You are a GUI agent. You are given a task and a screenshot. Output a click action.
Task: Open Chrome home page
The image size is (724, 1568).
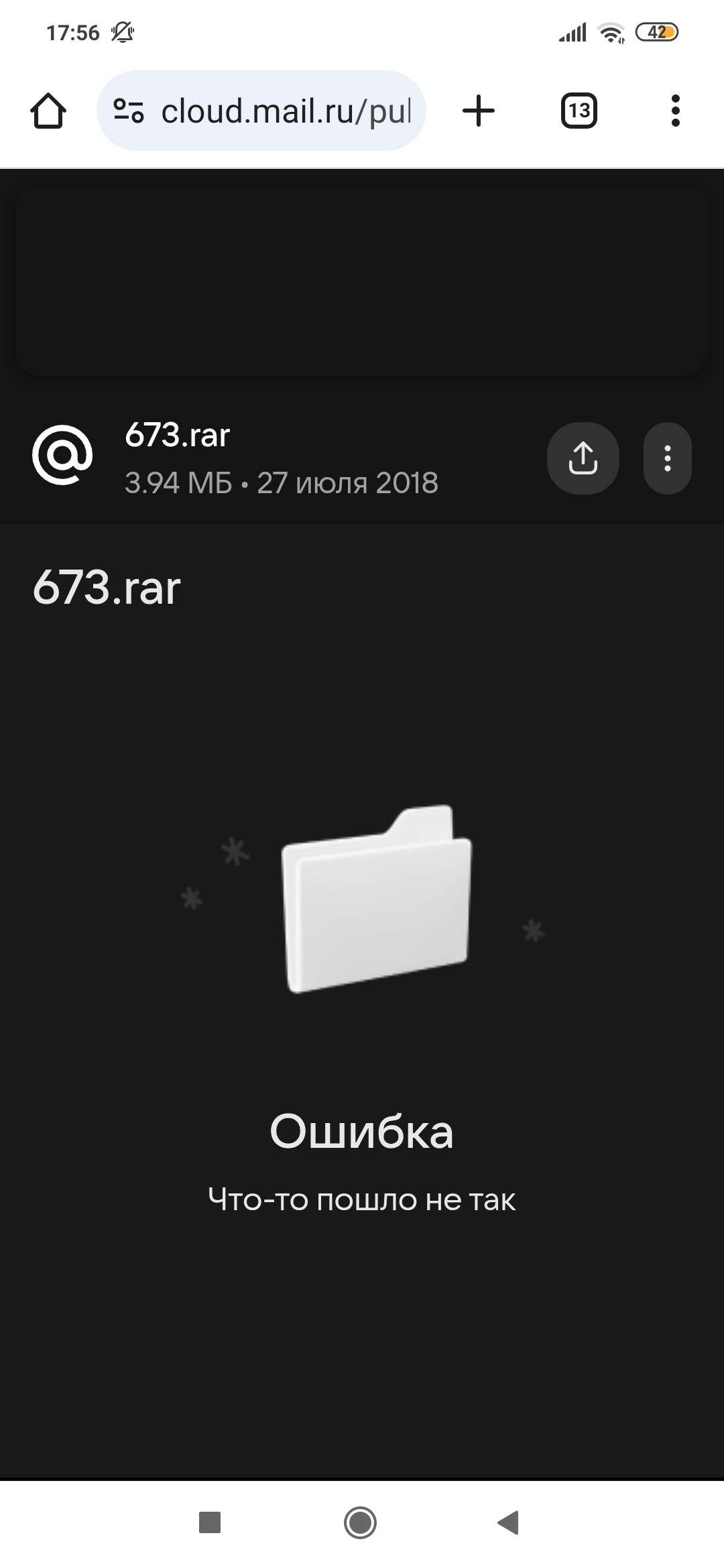(48, 111)
